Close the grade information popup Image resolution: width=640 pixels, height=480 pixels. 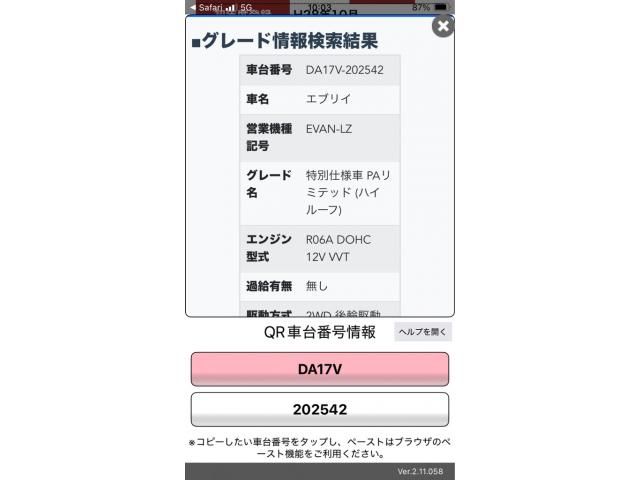click(x=443, y=27)
